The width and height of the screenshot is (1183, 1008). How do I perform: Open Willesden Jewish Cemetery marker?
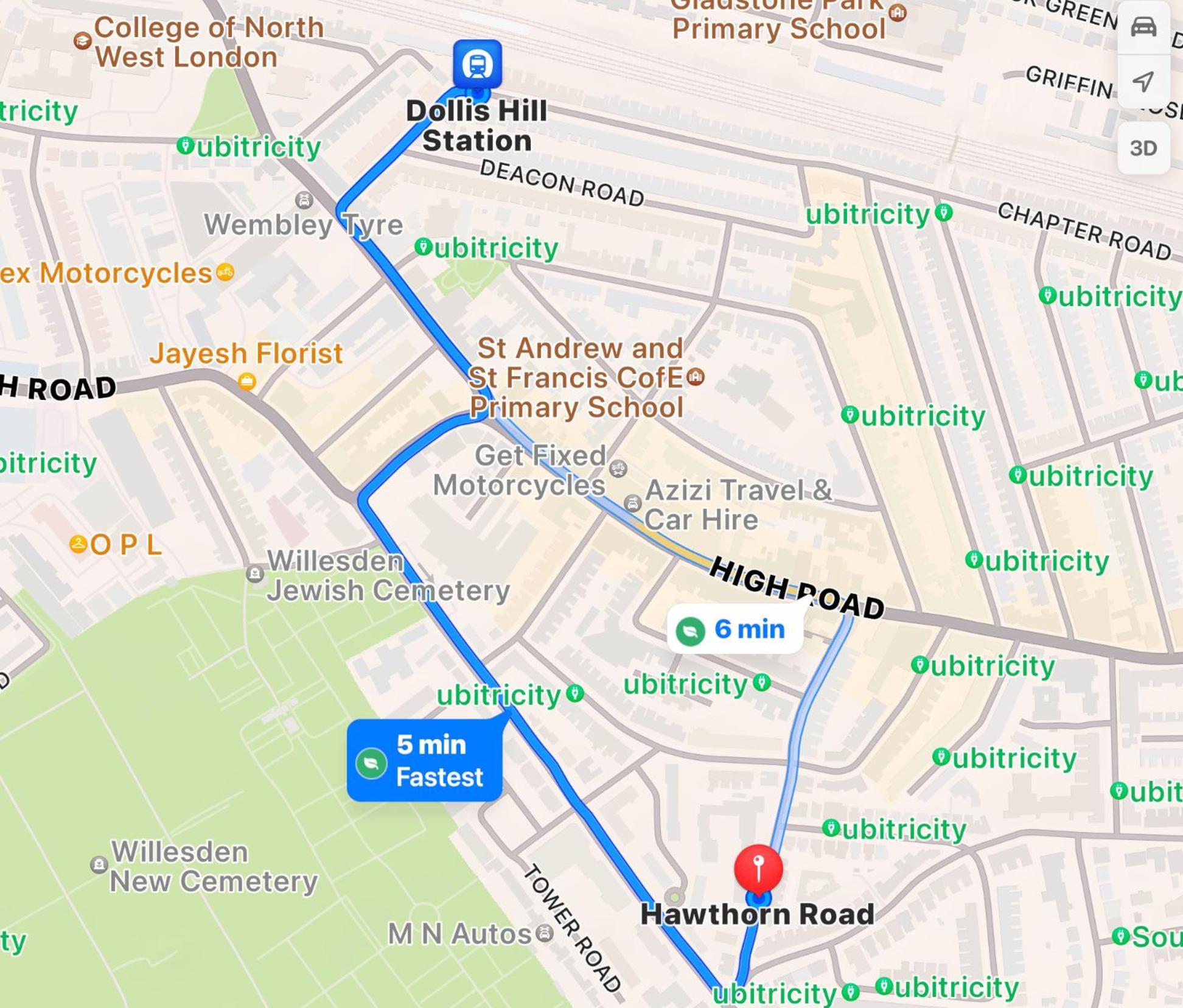coord(255,573)
